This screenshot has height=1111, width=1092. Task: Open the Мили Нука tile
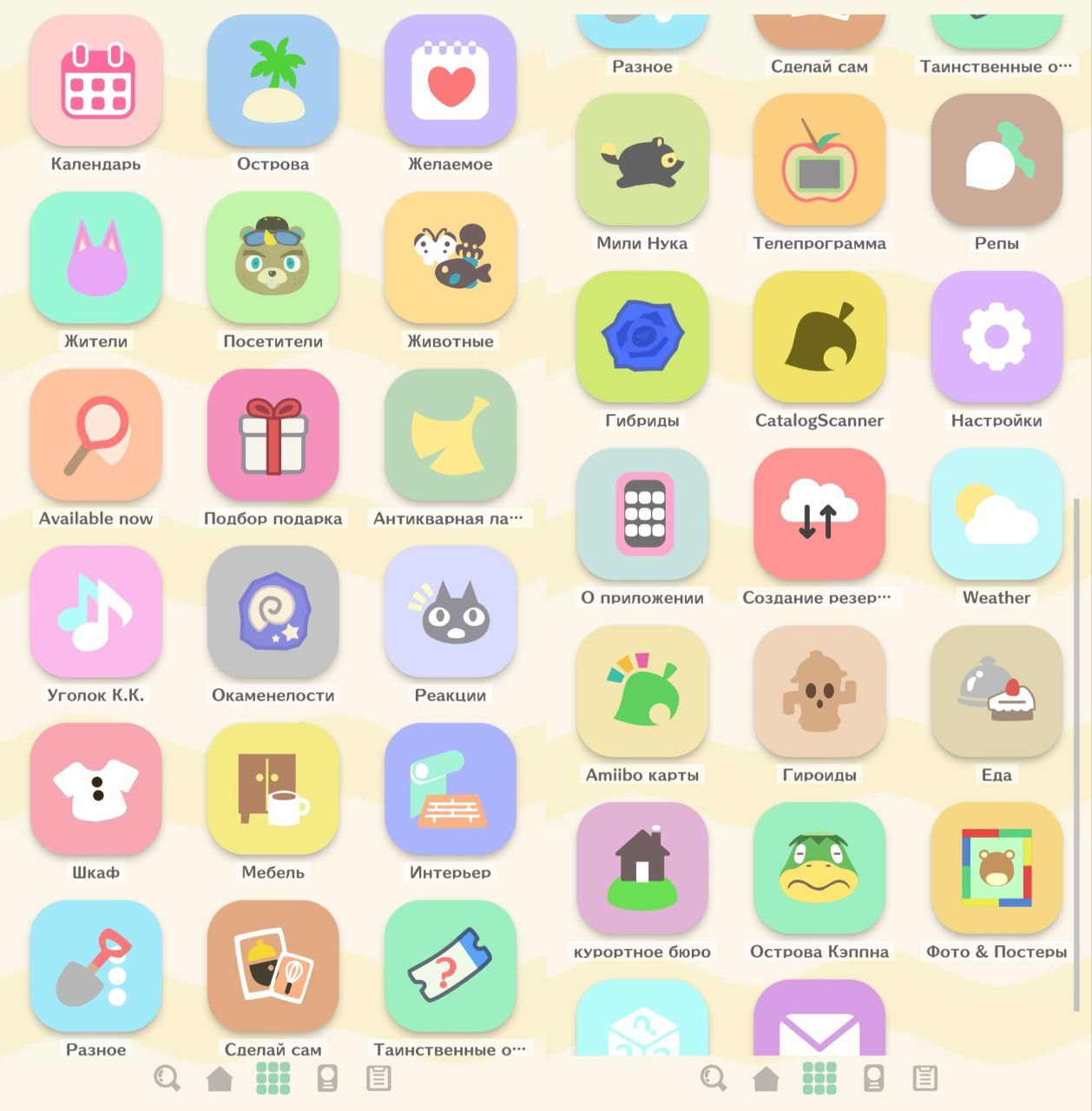point(642,161)
